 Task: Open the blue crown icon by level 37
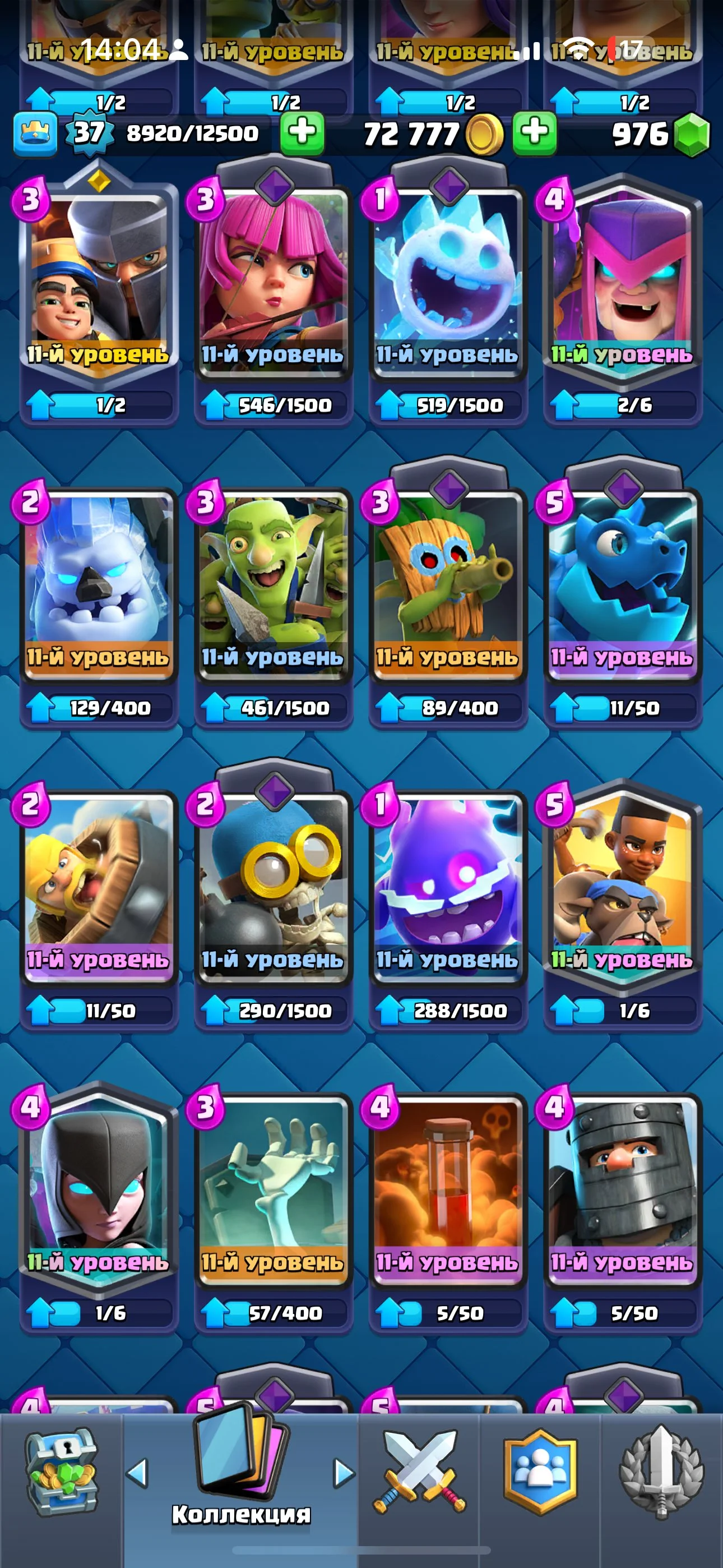[x=35, y=133]
